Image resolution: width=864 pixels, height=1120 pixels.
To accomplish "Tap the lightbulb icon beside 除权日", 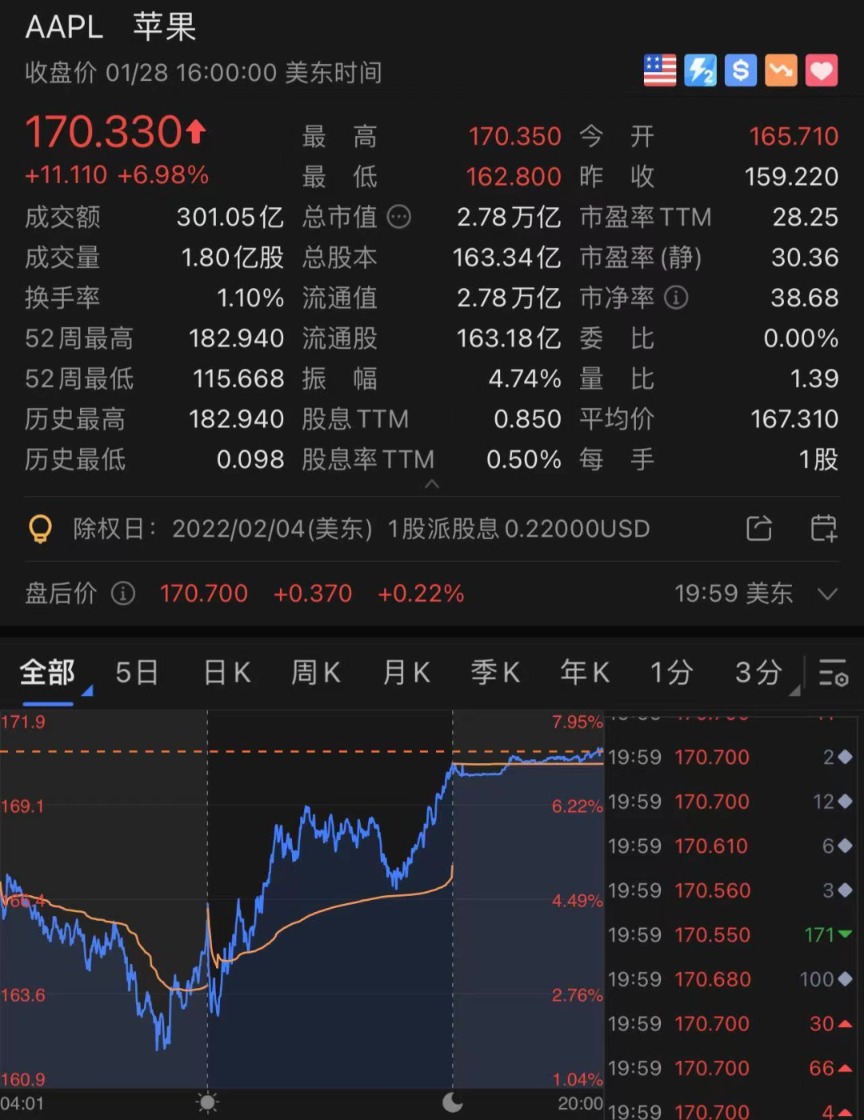I will pos(41,530).
